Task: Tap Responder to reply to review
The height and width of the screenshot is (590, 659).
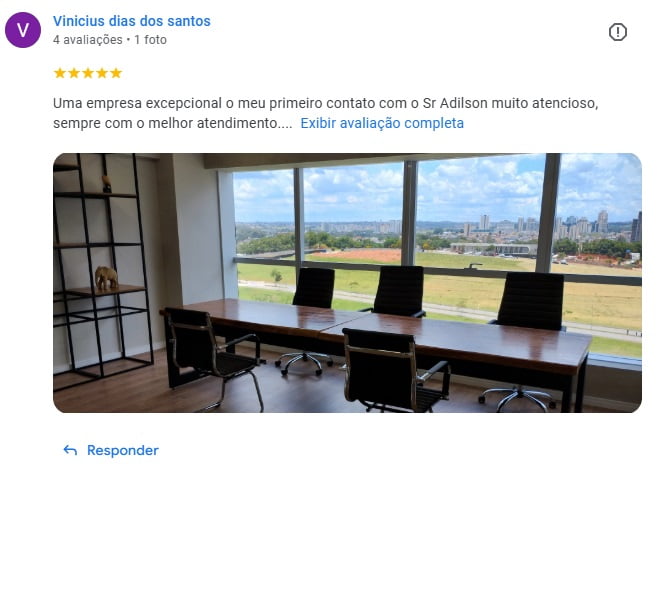Action: 111,450
